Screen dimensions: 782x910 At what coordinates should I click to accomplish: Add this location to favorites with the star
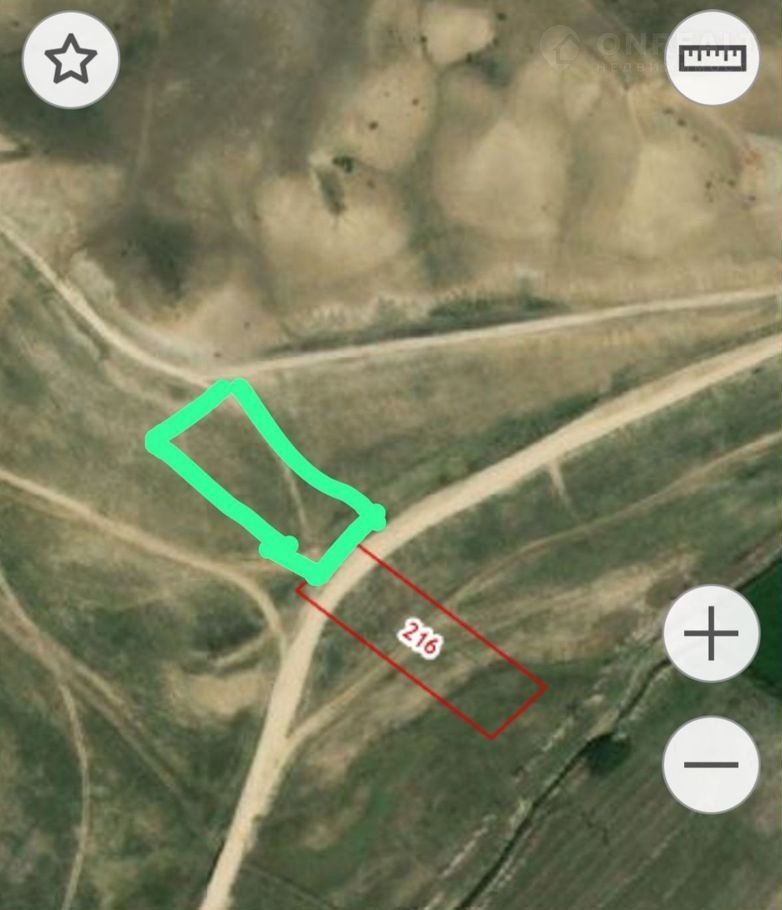pyautogui.click(x=71, y=60)
